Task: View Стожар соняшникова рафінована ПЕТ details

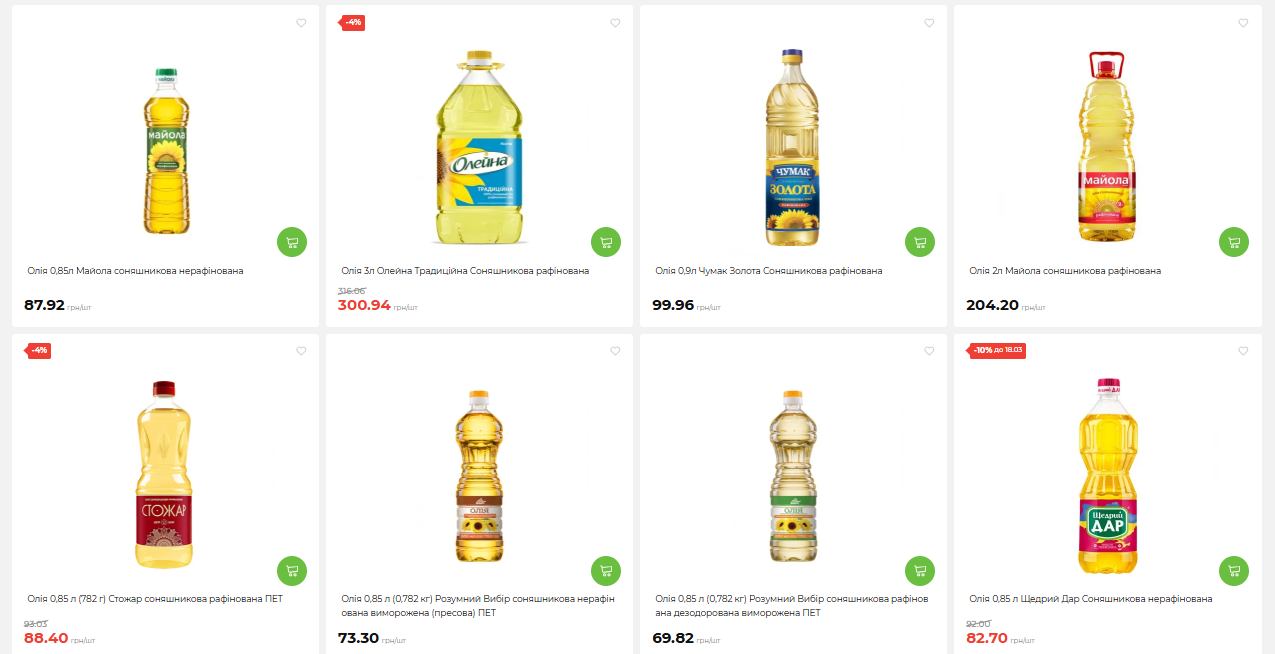Action: click(x=155, y=599)
